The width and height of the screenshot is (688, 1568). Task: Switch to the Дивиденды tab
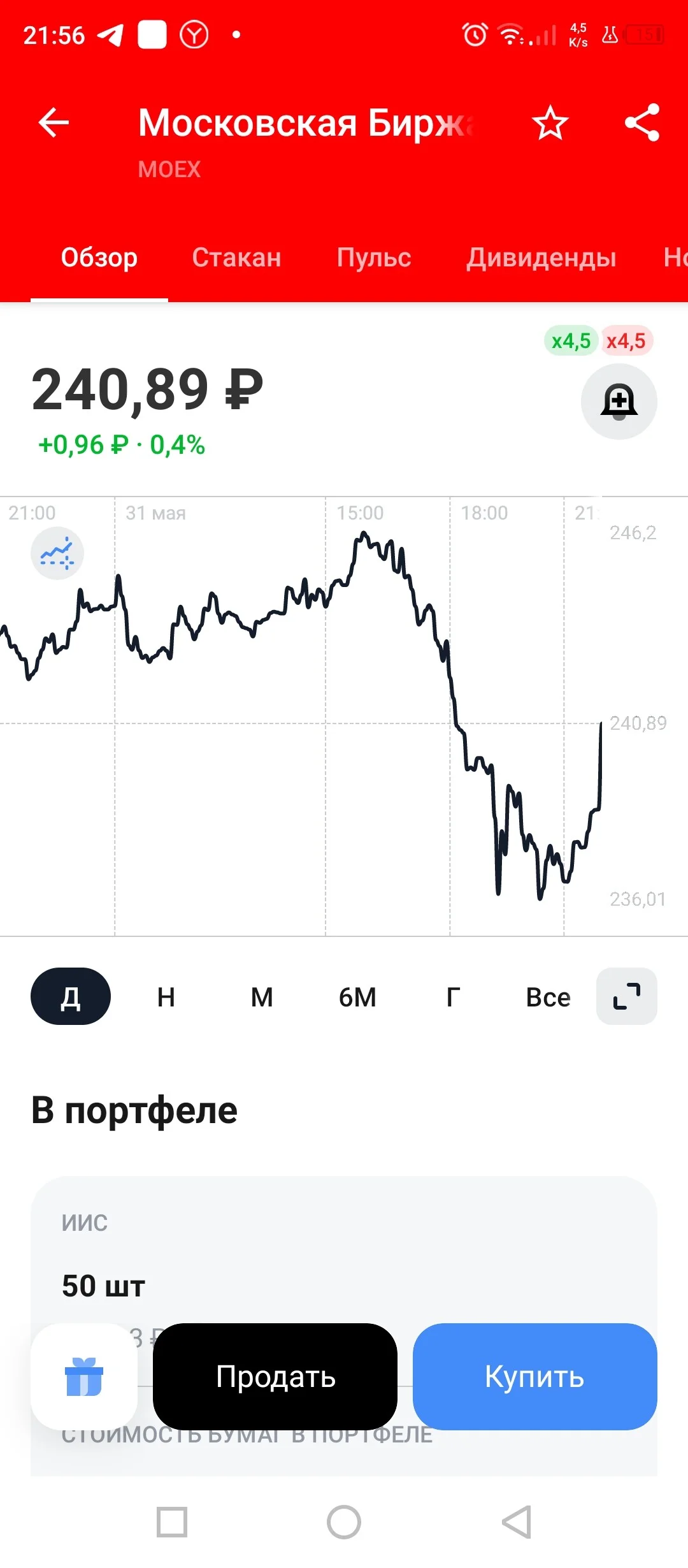pyautogui.click(x=541, y=258)
